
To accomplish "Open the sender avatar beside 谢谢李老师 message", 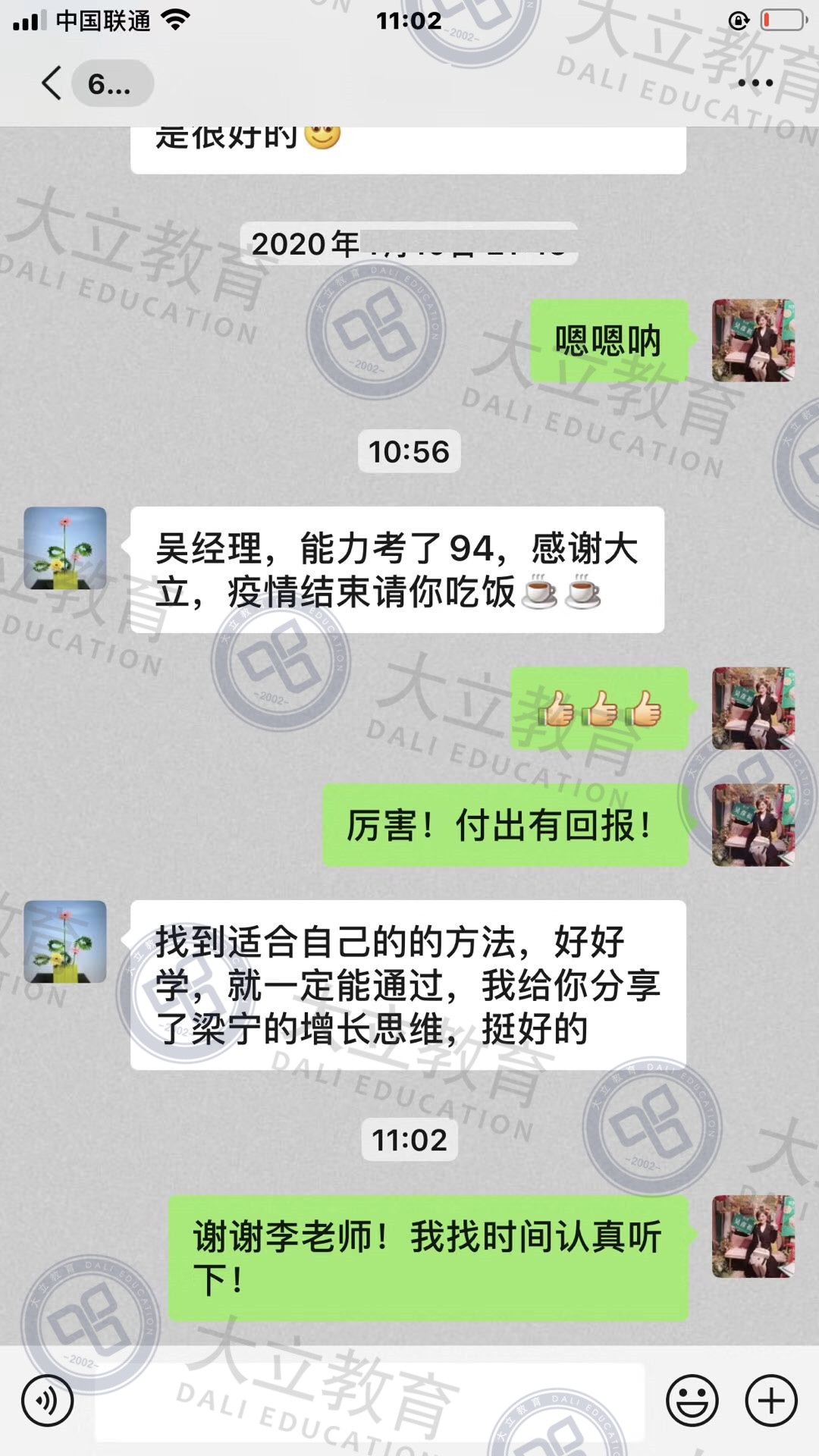I will point(752,1237).
